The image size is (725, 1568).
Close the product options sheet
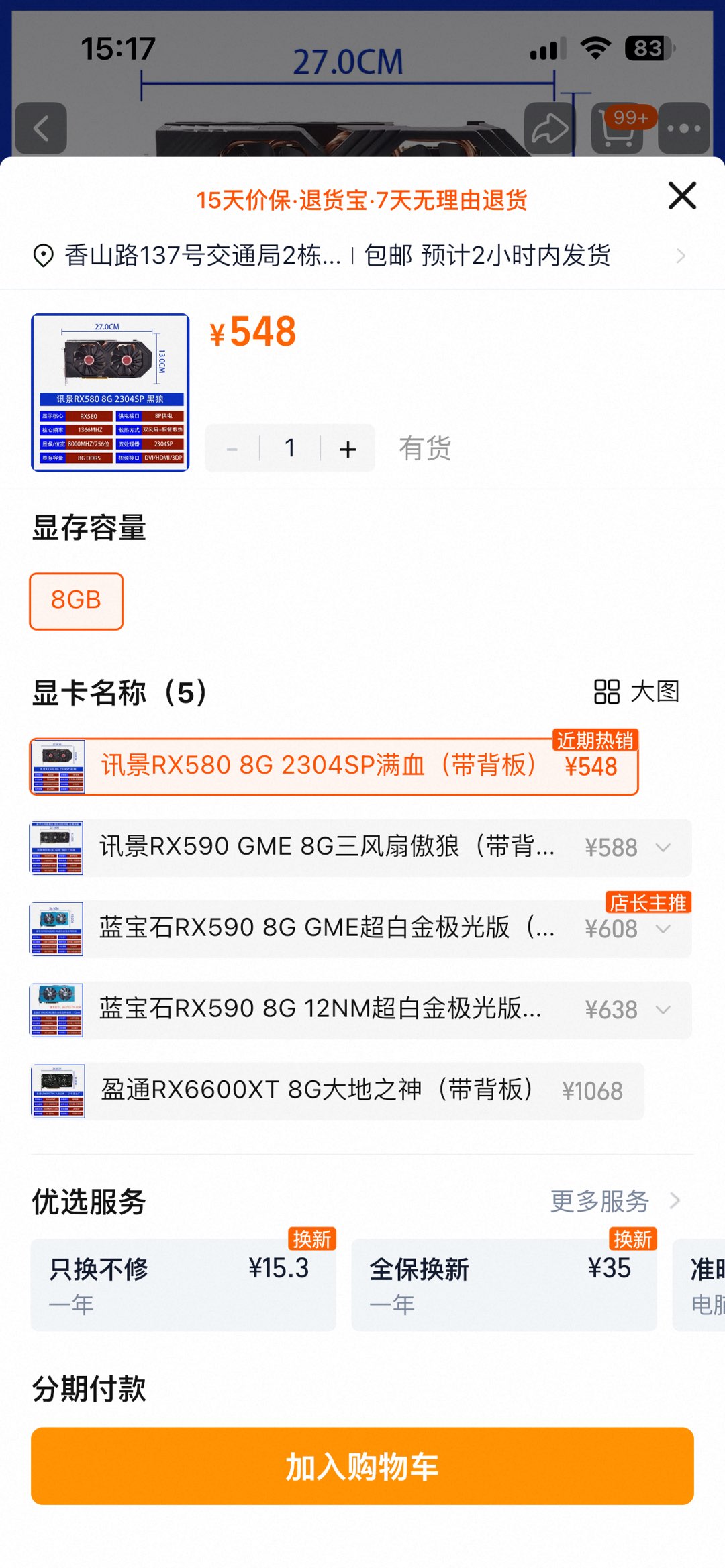coord(682,196)
